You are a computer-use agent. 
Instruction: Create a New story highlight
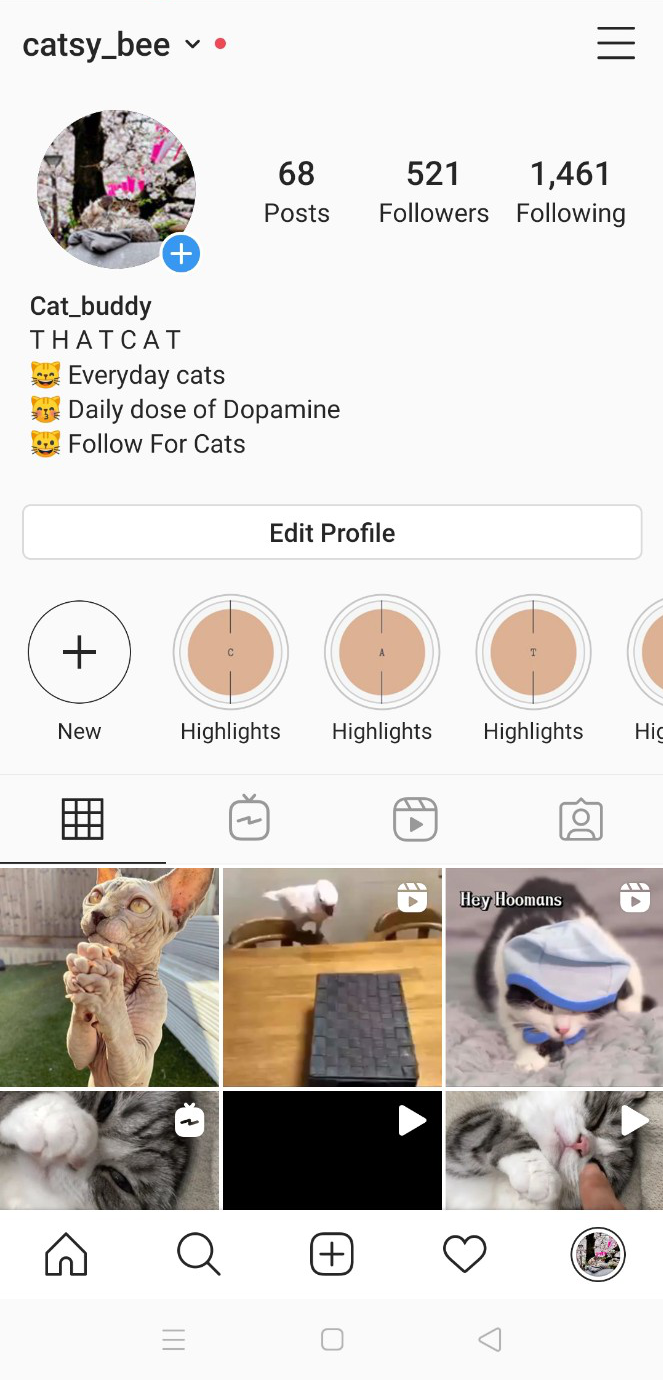click(x=79, y=653)
